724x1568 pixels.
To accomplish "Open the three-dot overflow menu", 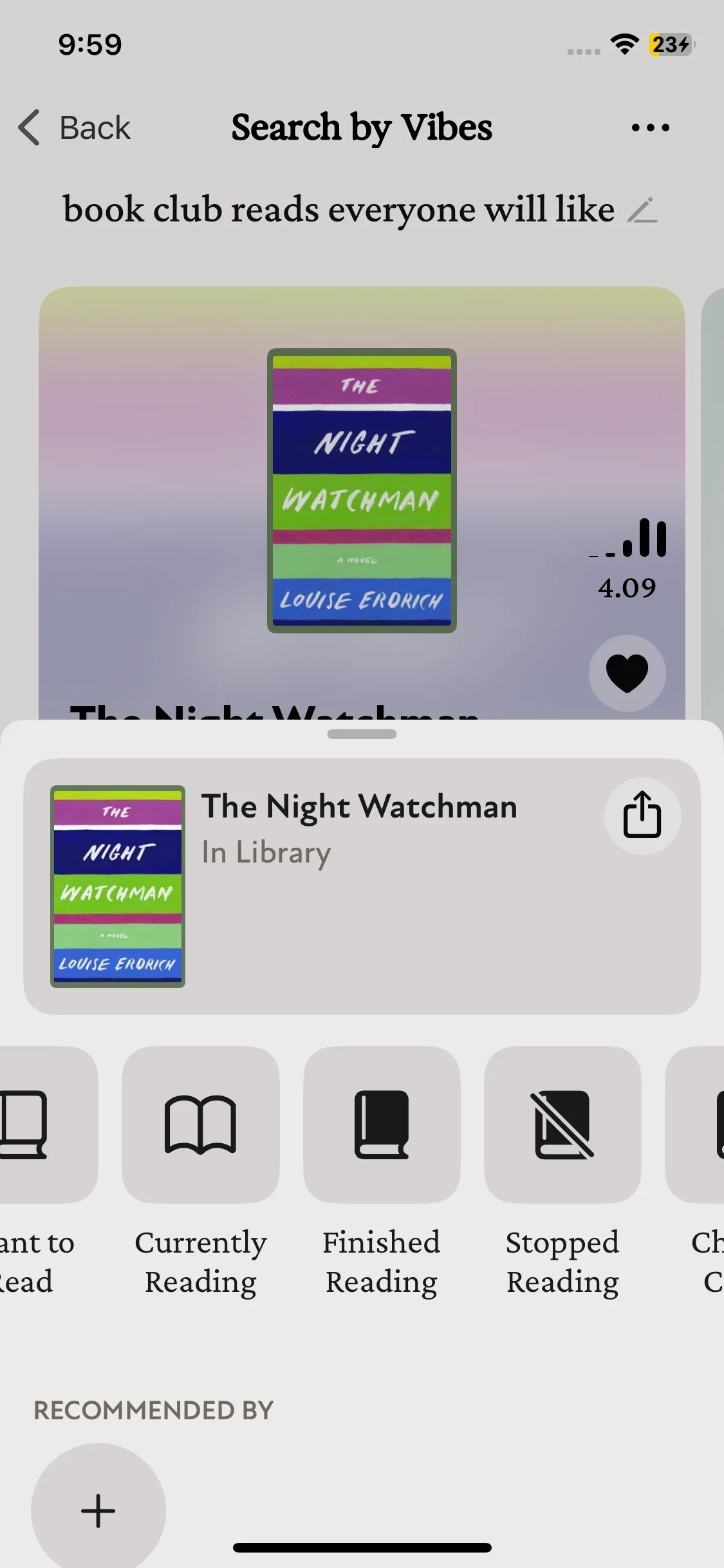I will (650, 127).
